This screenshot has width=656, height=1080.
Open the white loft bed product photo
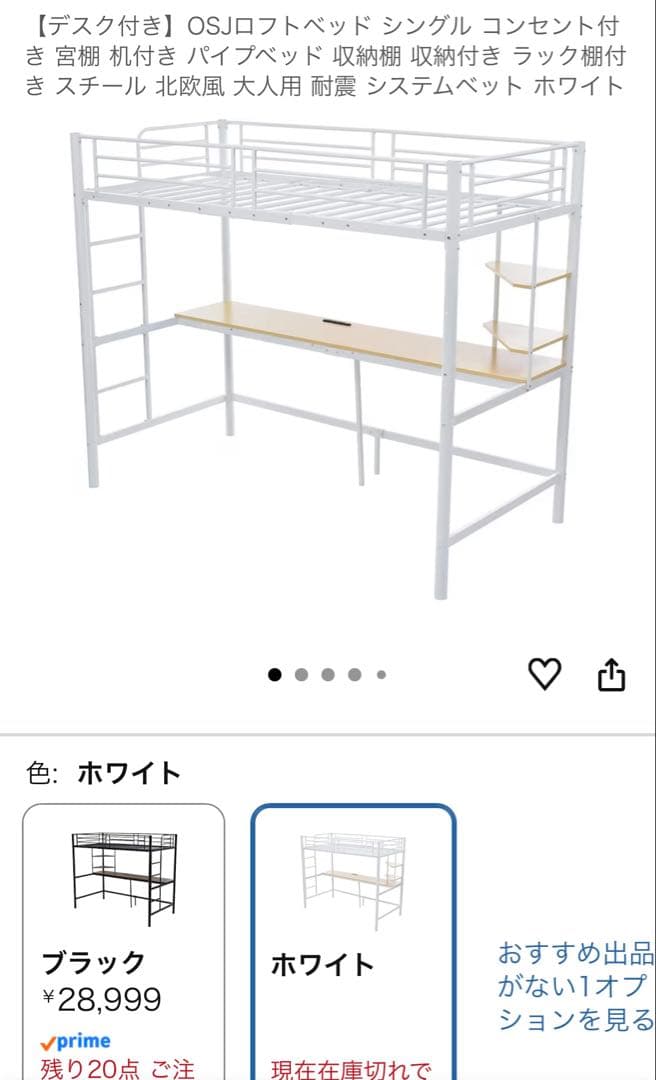(x=328, y=360)
